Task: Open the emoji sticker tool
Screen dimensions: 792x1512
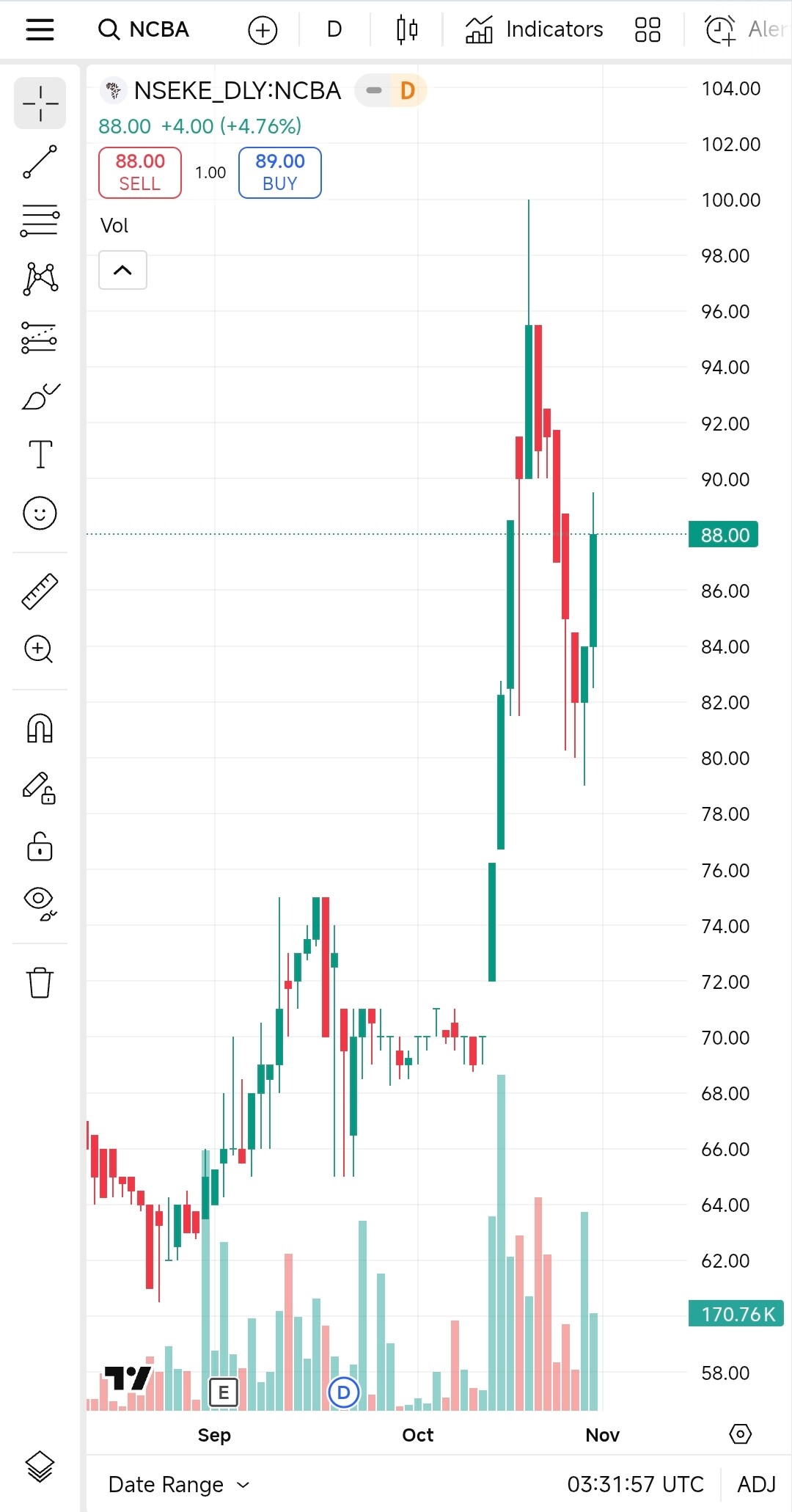Action: click(x=40, y=513)
